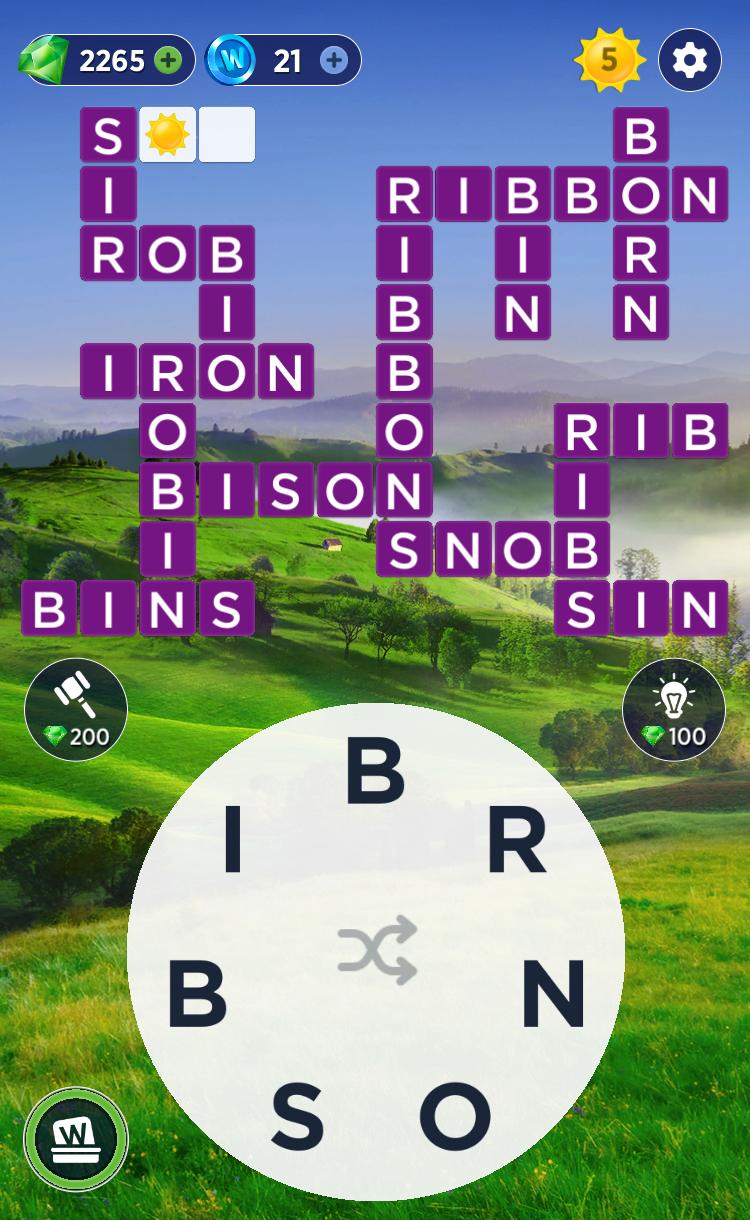
Task: Select letter O on the wheel
Action: [x=455, y=1115]
